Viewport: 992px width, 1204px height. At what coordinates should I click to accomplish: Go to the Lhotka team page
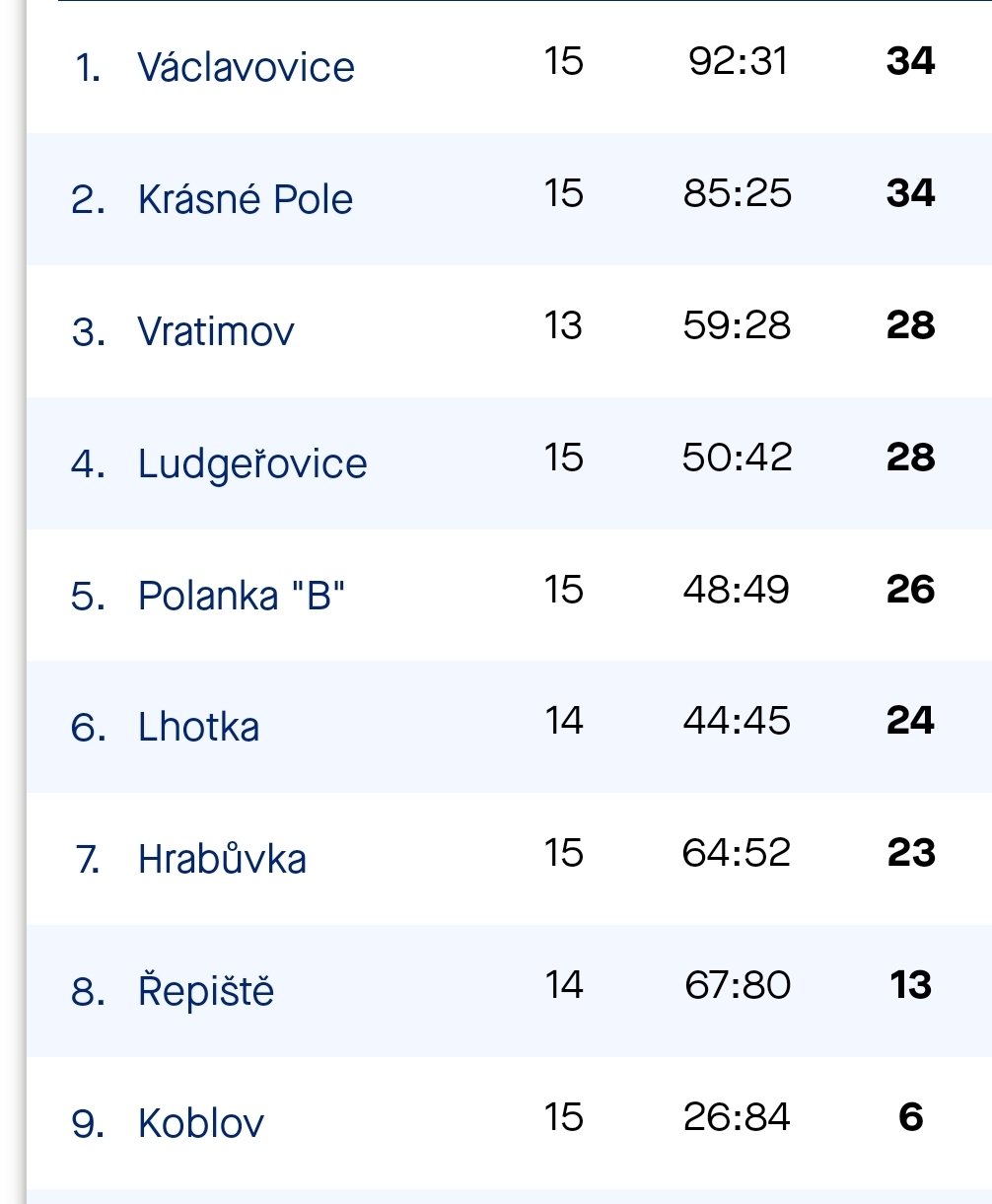(x=199, y=728)
